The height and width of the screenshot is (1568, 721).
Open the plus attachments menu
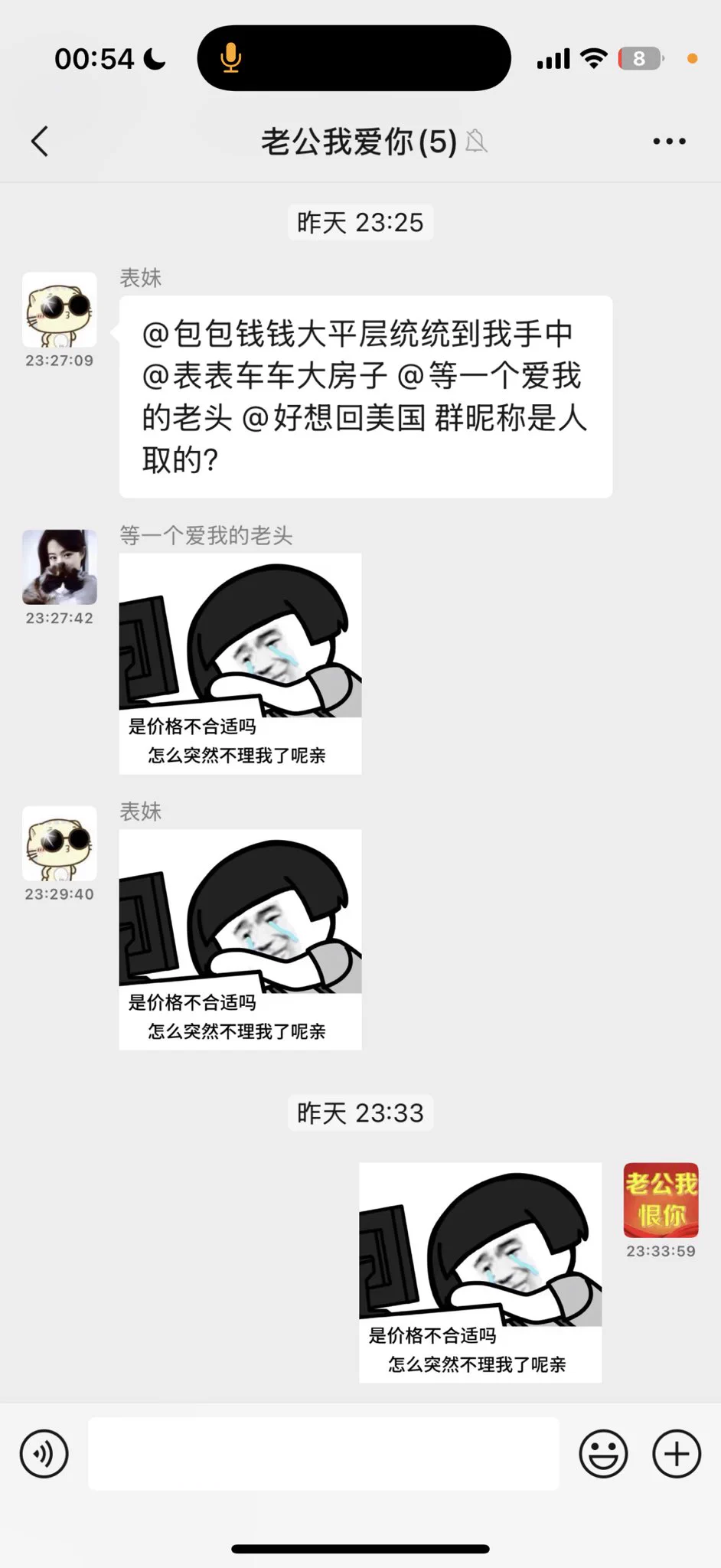coord(676,1453)
